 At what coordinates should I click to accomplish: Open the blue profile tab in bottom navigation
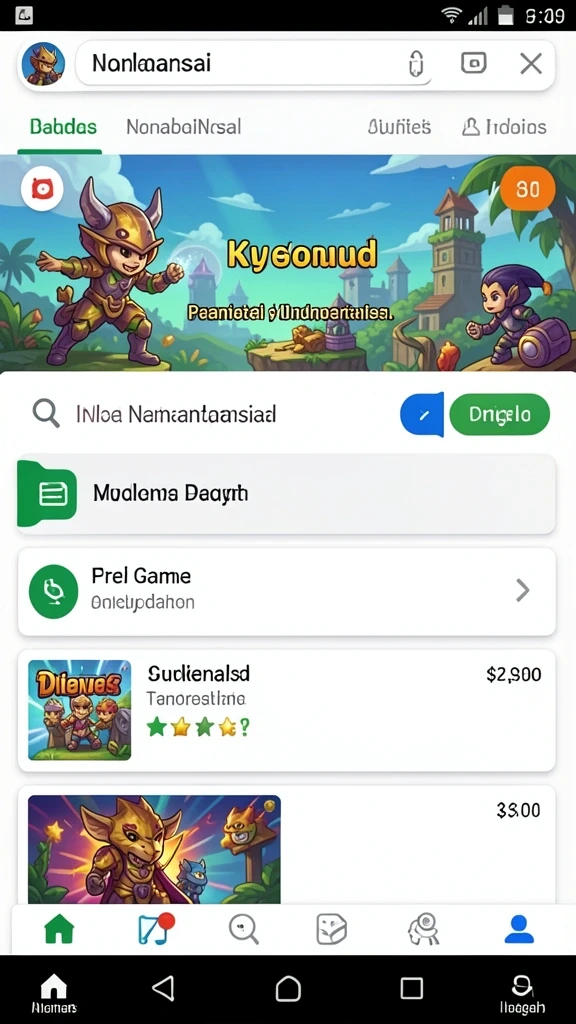pyautogui.click(x=519, y=929)
